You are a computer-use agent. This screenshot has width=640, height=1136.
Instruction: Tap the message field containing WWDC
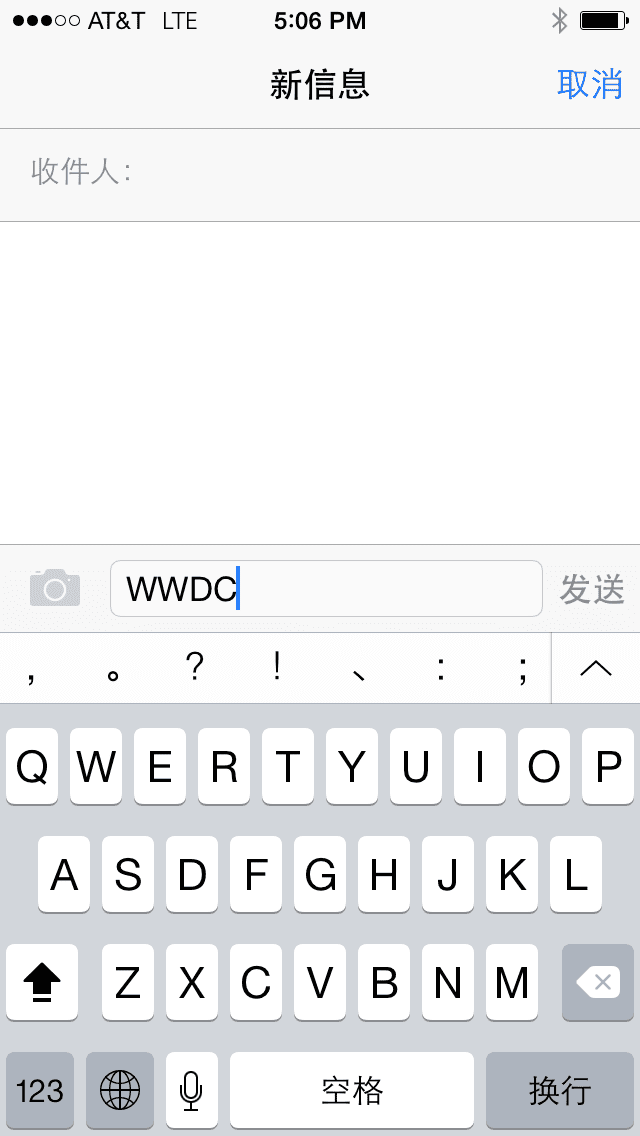click(x=326, y=589)
